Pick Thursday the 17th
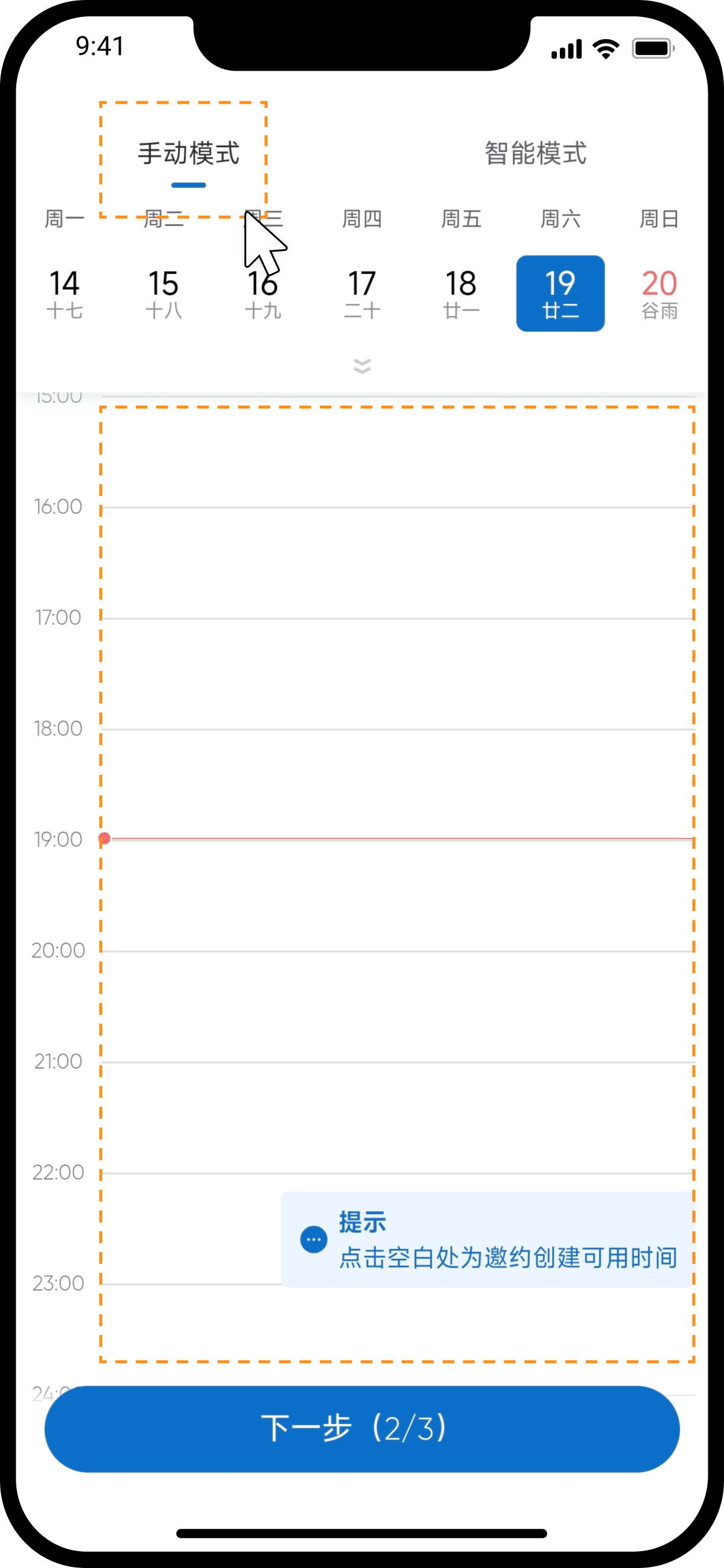724x1568 pixels. point(361,293)
